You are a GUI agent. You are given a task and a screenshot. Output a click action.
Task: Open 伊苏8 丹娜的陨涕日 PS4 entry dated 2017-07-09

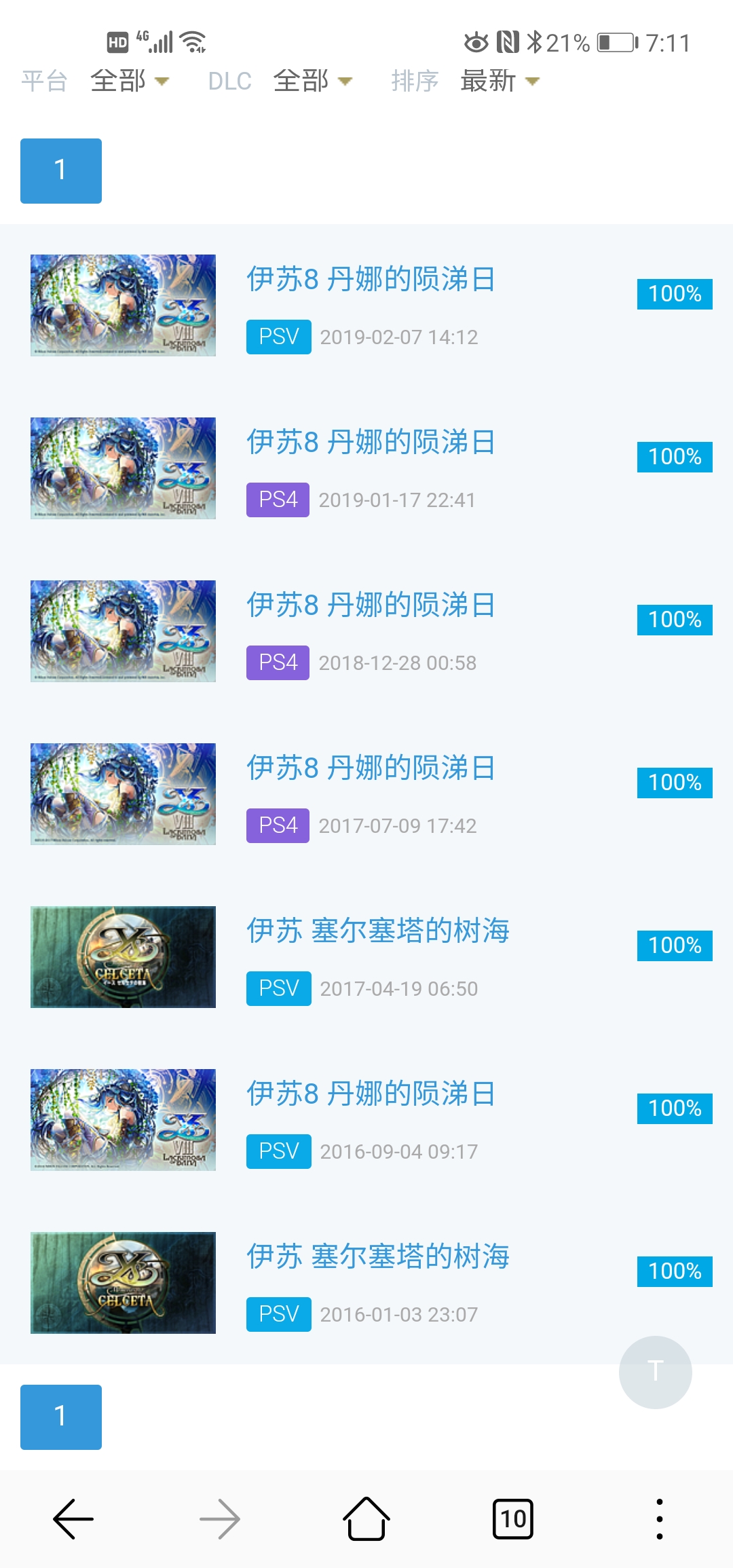pyautogui.click(x=371, y=768)
